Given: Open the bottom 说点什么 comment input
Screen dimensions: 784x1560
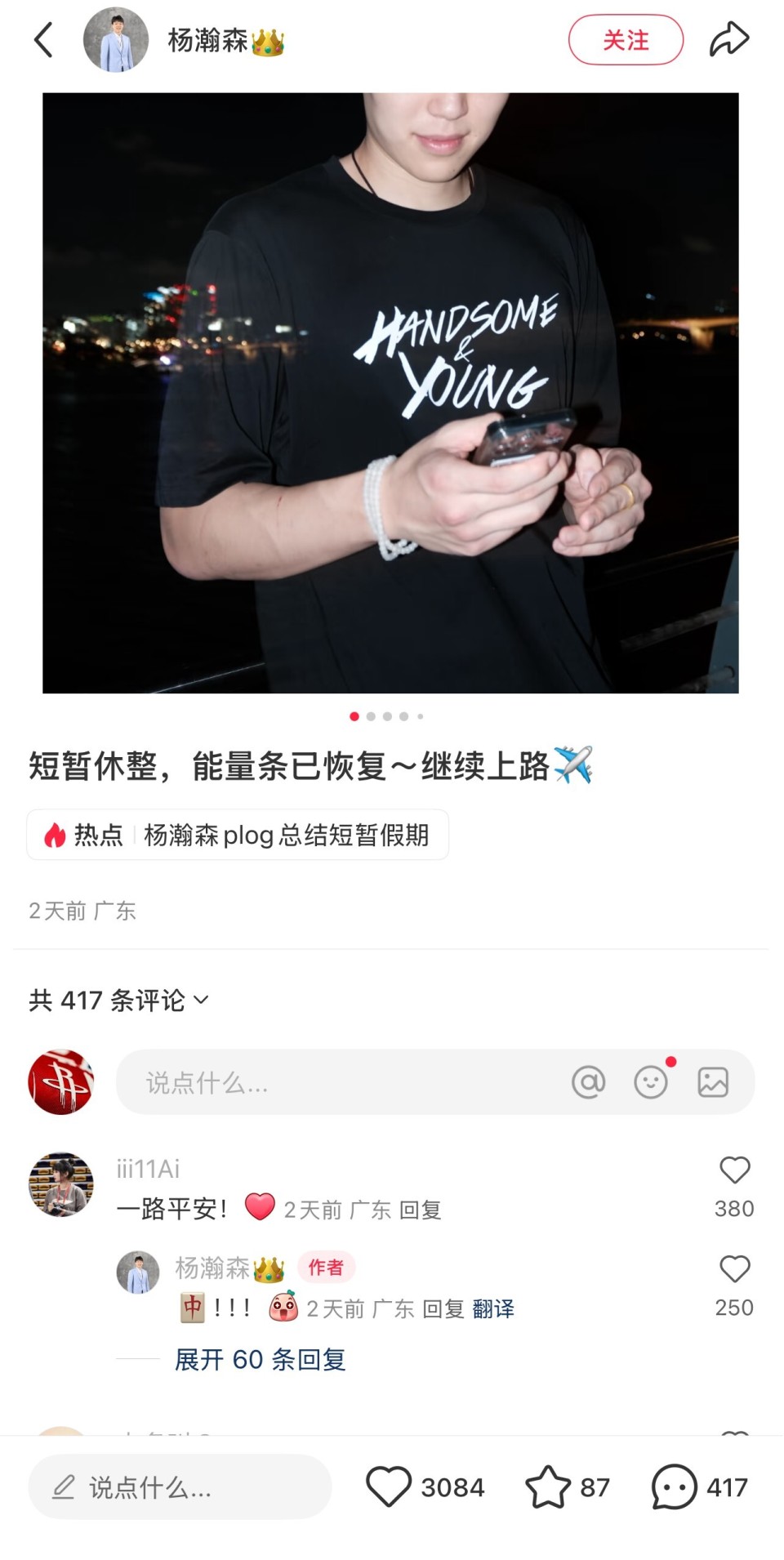Looking at the screenshot, I should coord(180,1486).
